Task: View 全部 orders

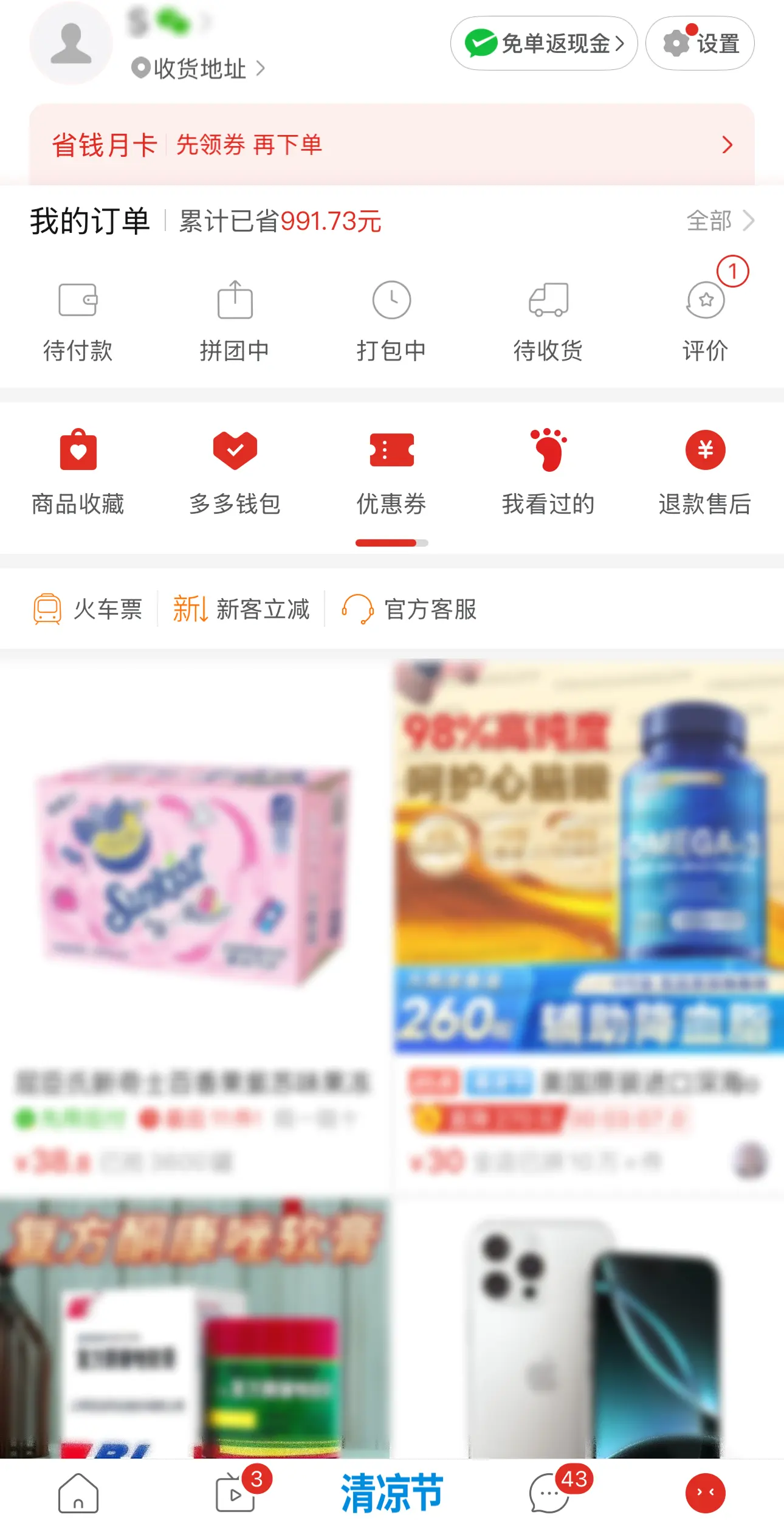Action: click(x=720, y=221)
